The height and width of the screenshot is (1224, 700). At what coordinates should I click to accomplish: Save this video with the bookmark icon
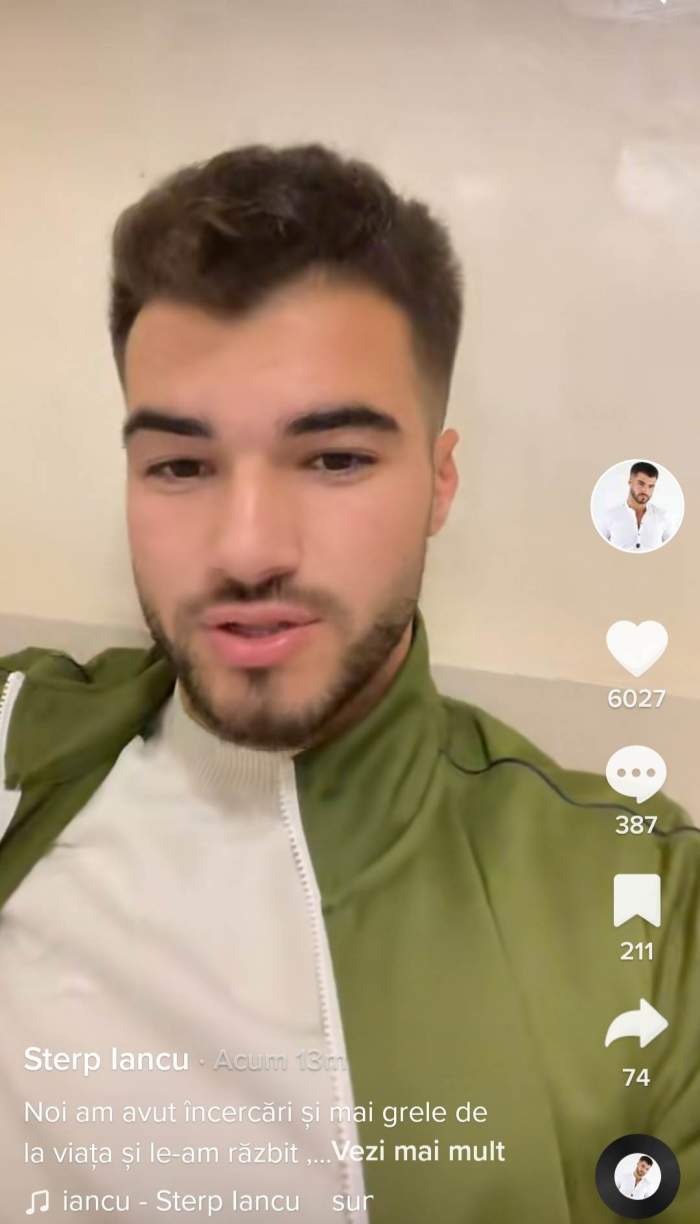tap(637, 901)
